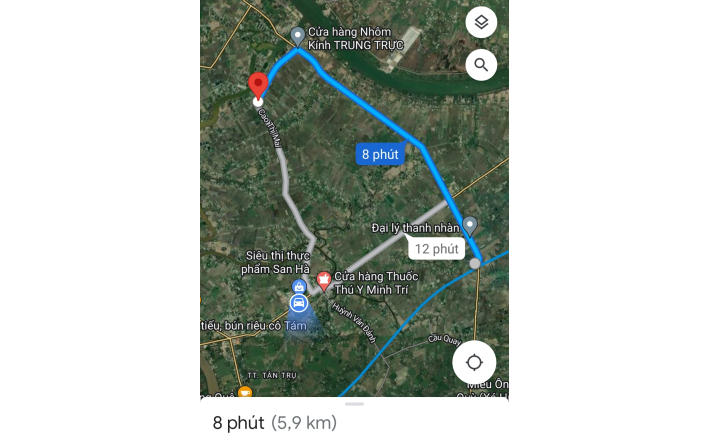Open Cửa hàng Thuốc Thú Y Minh Trí

324,280
